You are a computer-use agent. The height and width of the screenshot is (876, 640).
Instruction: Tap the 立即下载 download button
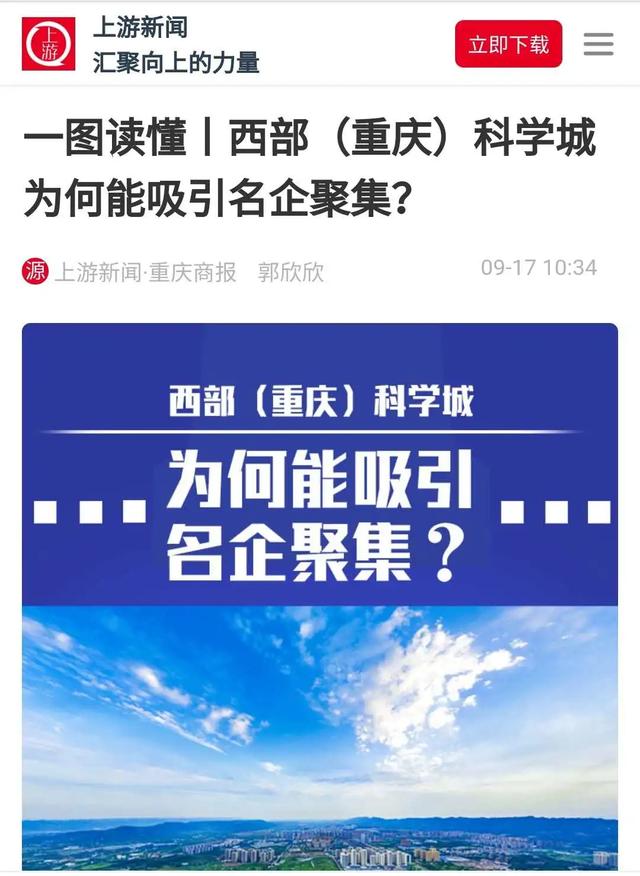(x=508, y=45)
